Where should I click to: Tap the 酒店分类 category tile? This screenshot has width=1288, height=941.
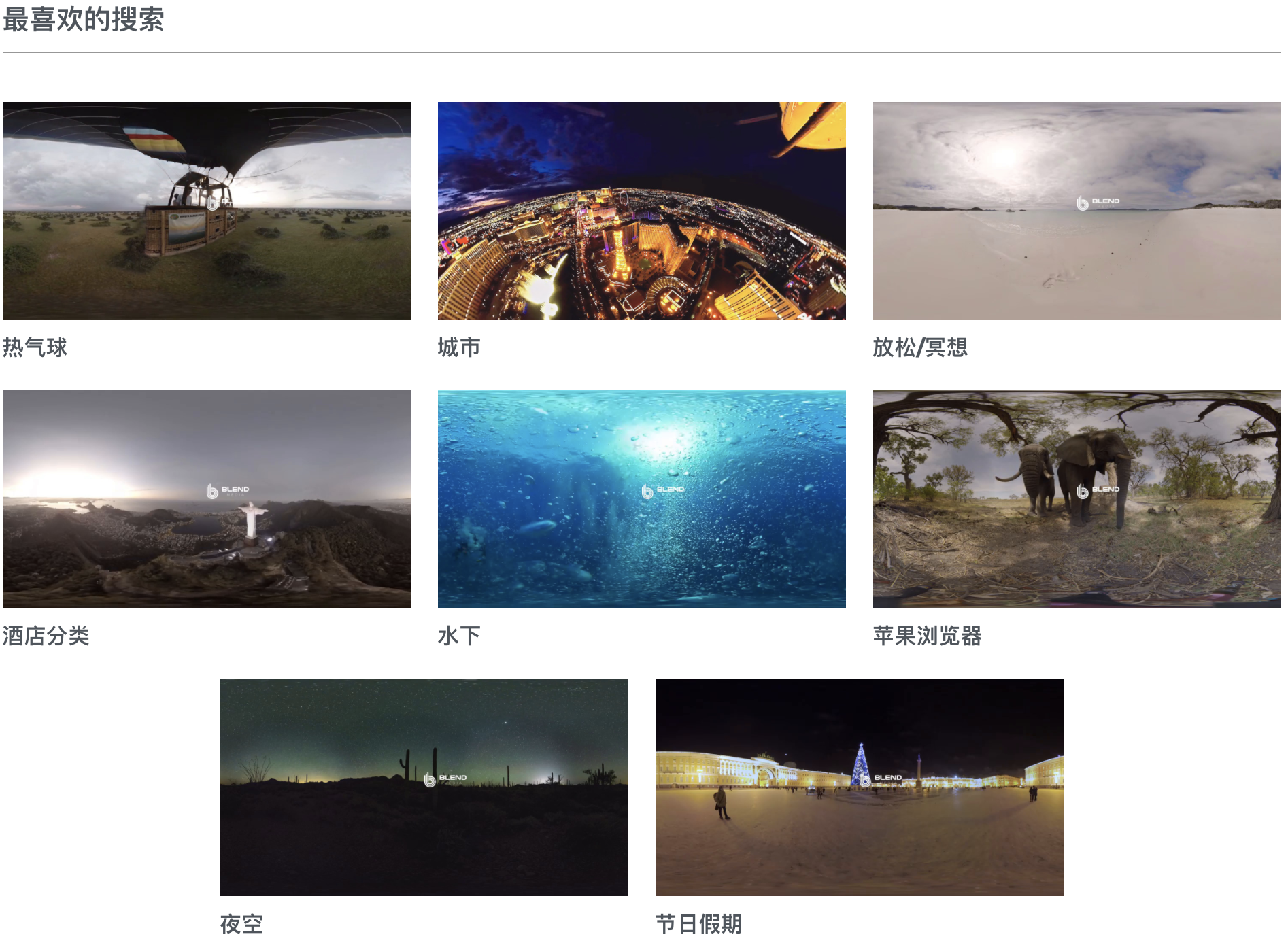206,498
